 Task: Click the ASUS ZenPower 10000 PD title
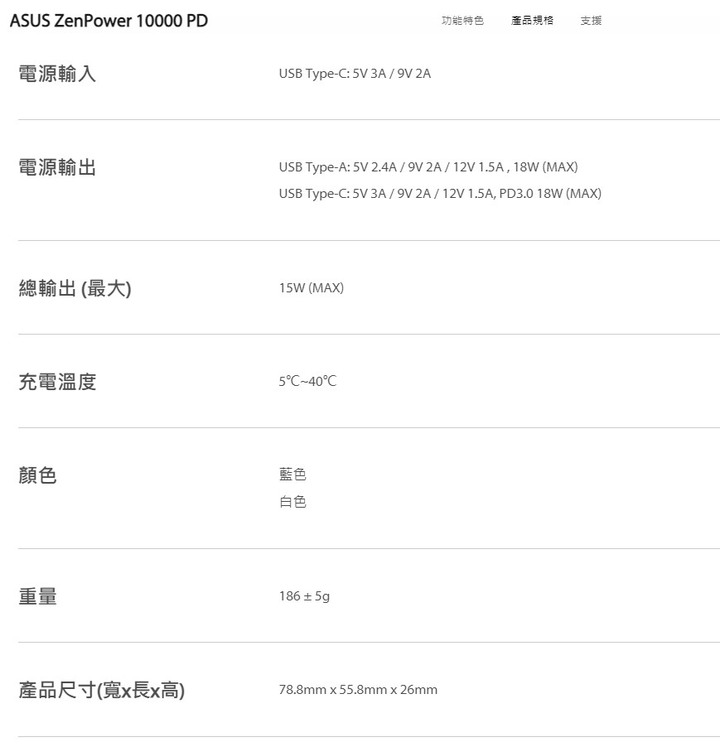pyautogui.click(x=110, y=19)
